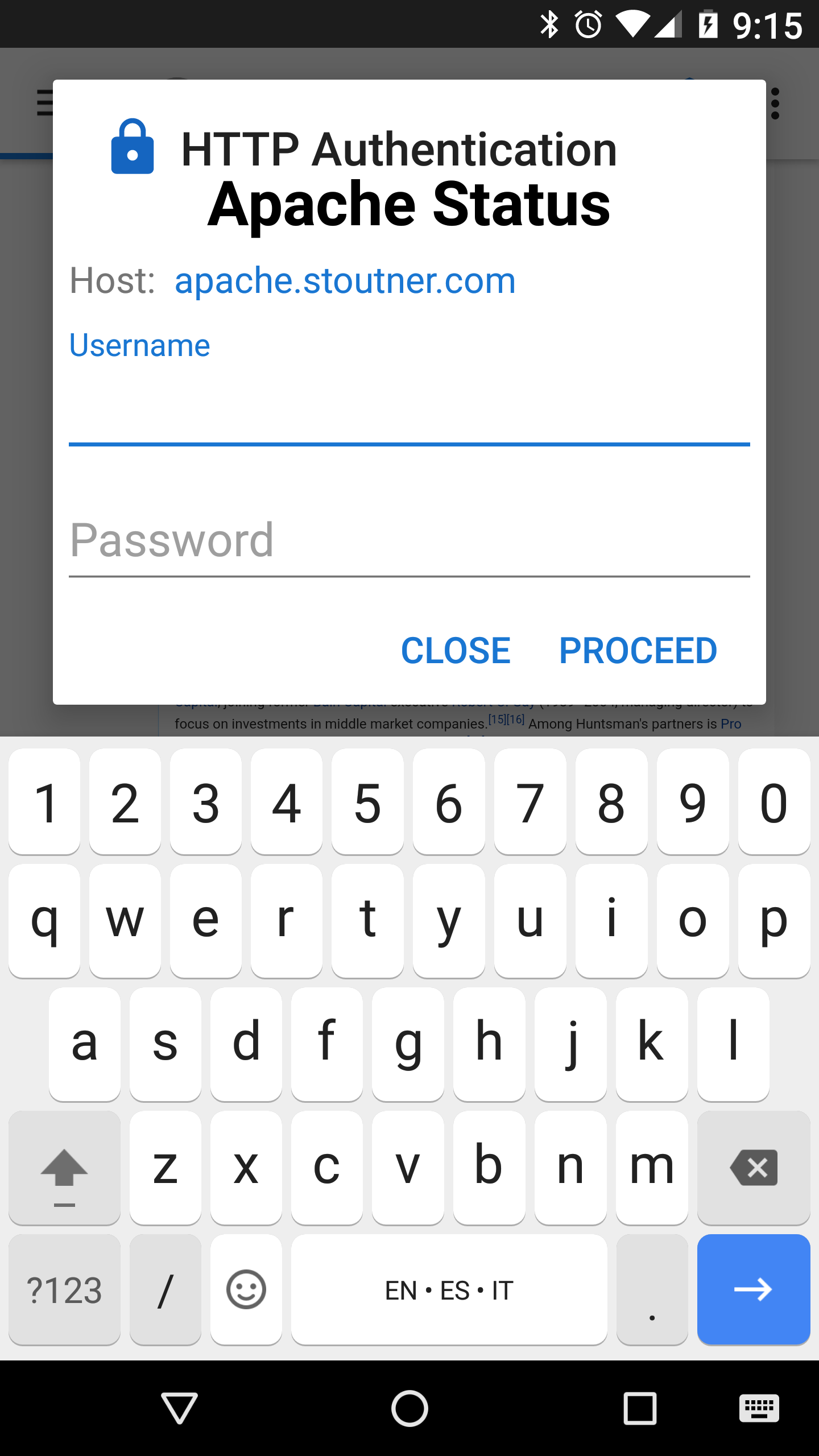819x1456 pixels.
Task: Tap the space bar labeled EN ES IT
Action: pyautogui.click(x=449, y=1290)
